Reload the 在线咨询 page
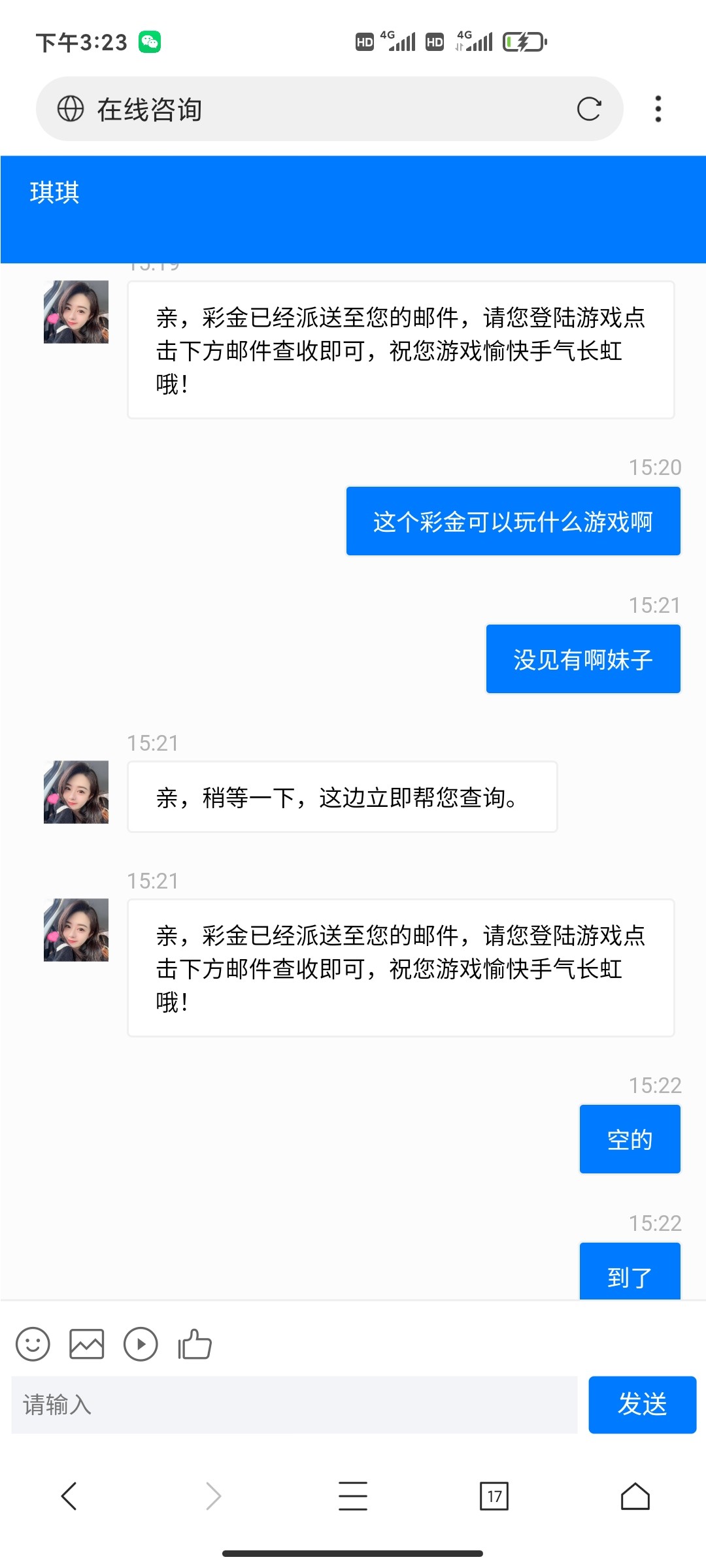Viewport: 706px width, 1568px height. [x=588, y=109]
